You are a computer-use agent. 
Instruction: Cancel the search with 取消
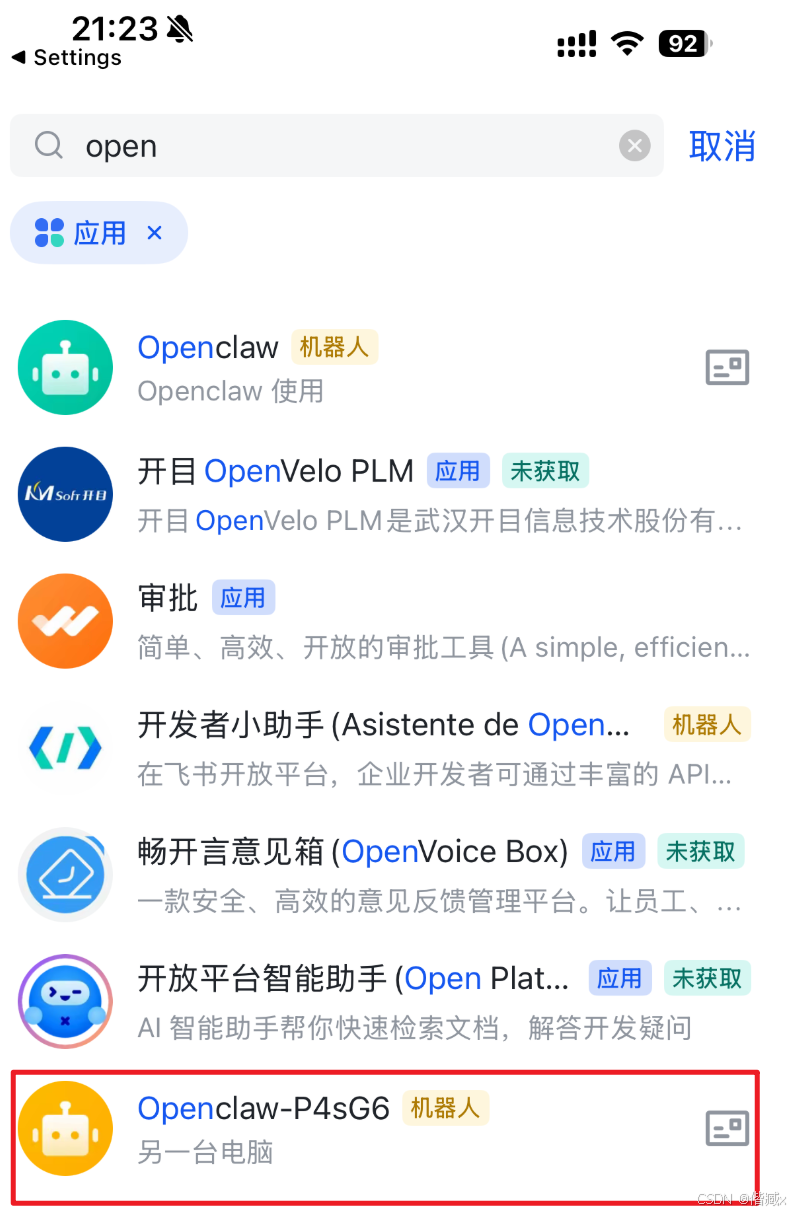(722, 146)
